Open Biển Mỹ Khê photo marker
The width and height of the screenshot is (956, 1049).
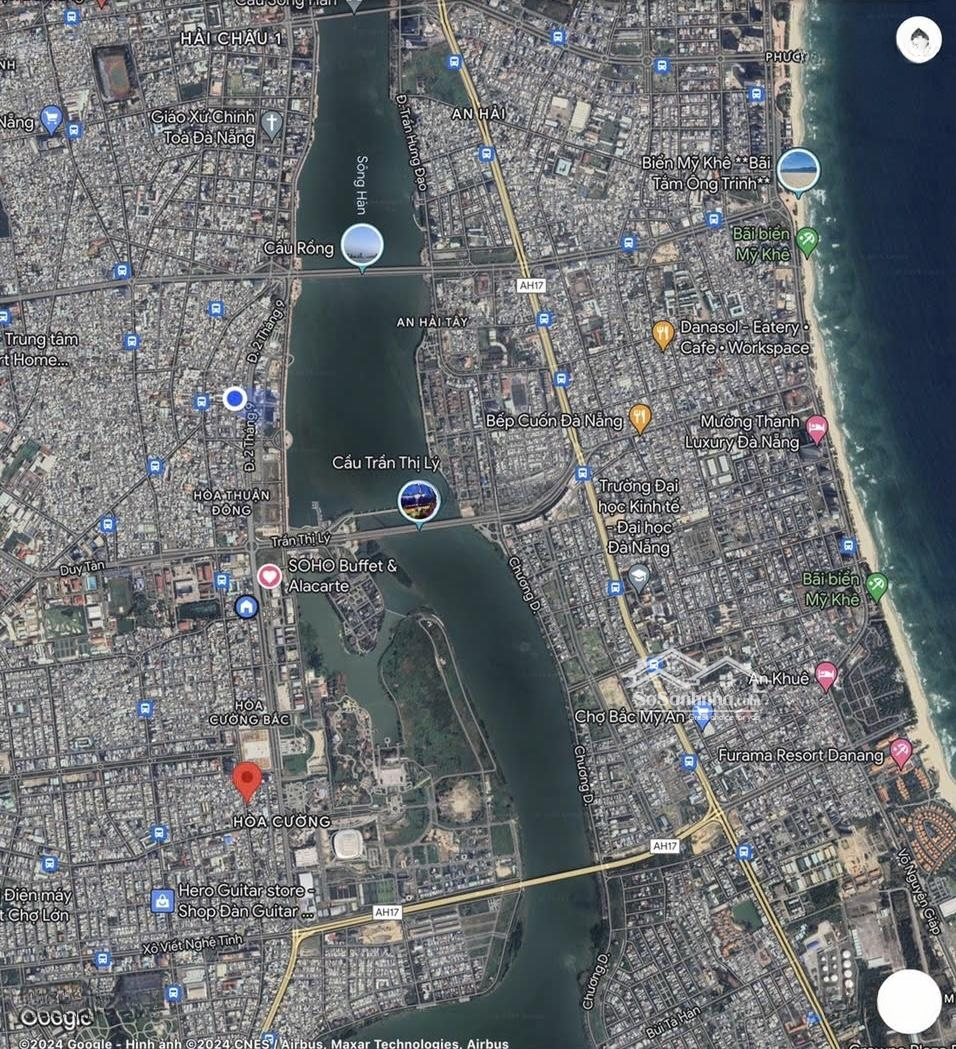point(798,169)
